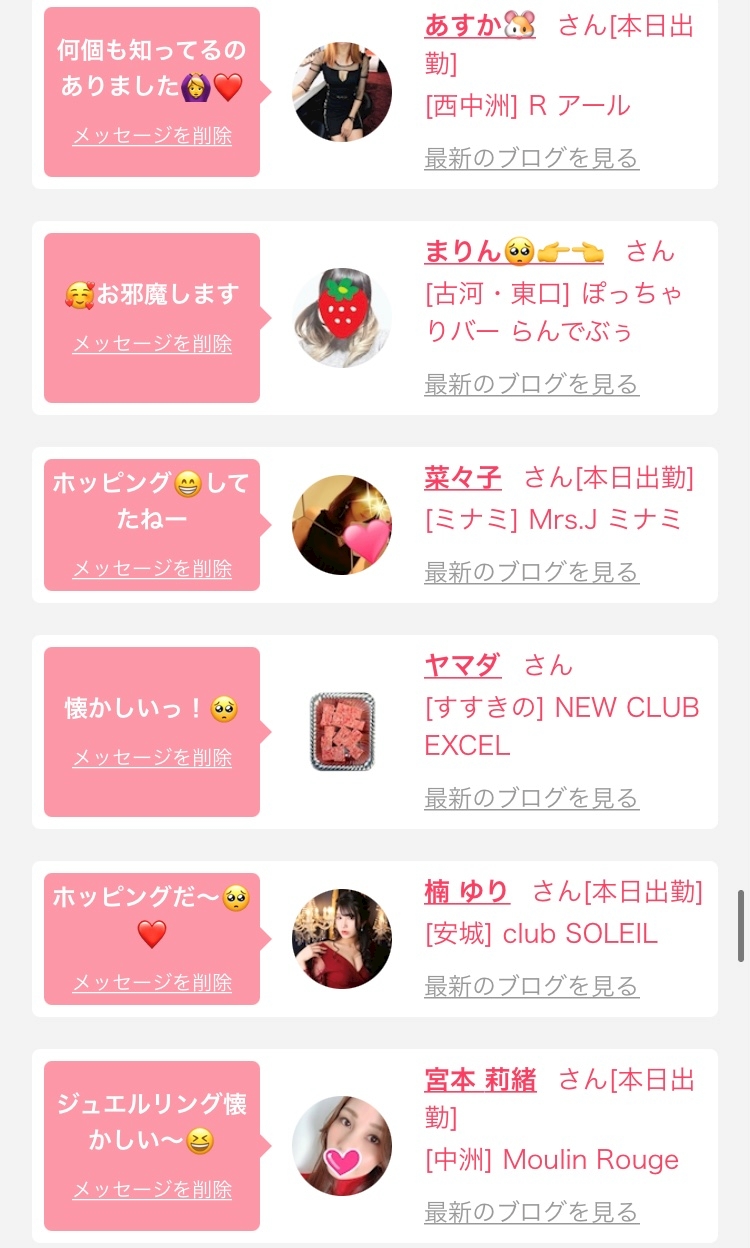
Task: Delete the message sent to あすか
Action: 152,136
